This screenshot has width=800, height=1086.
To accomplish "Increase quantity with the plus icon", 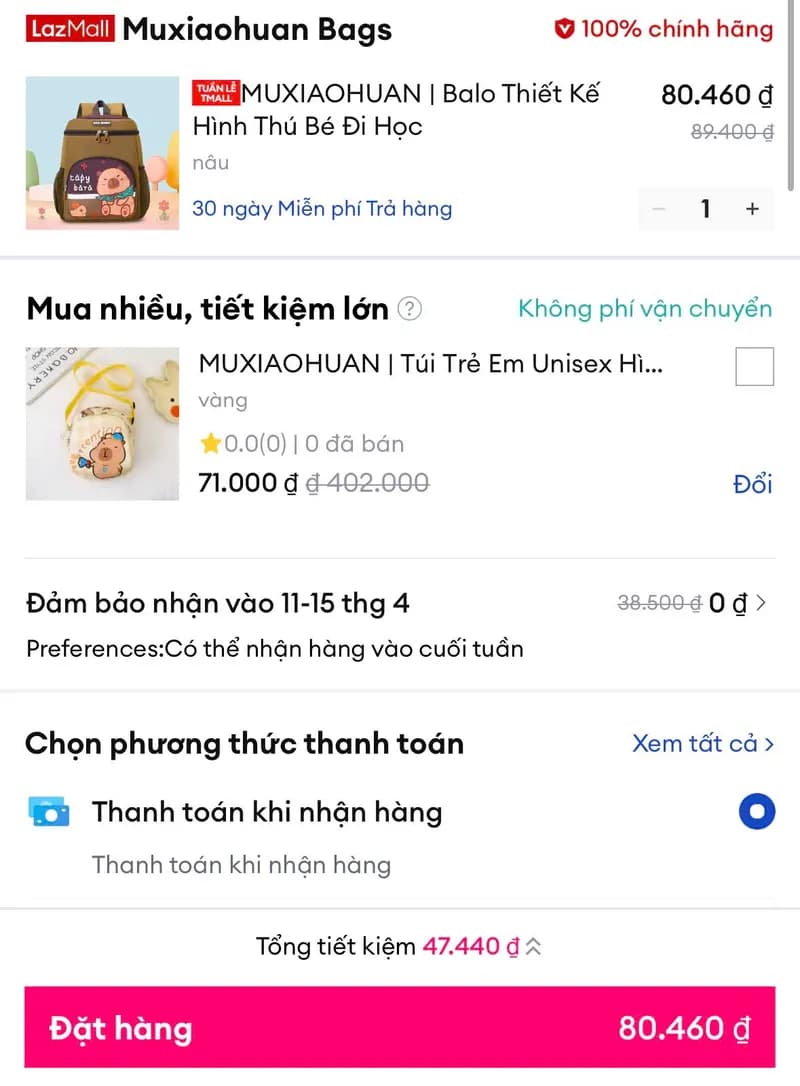I will pos(752,209).
